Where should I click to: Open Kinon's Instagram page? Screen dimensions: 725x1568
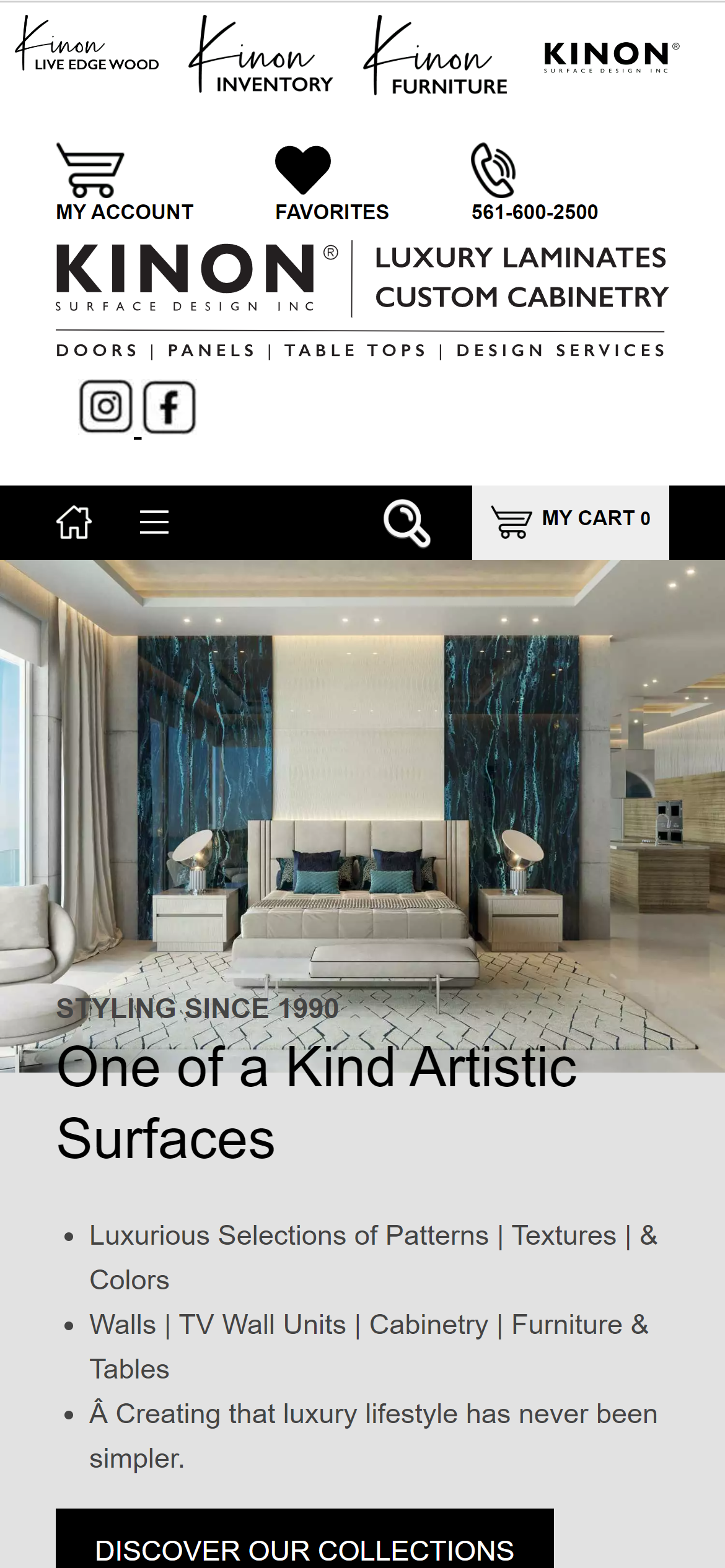(106, 406)
